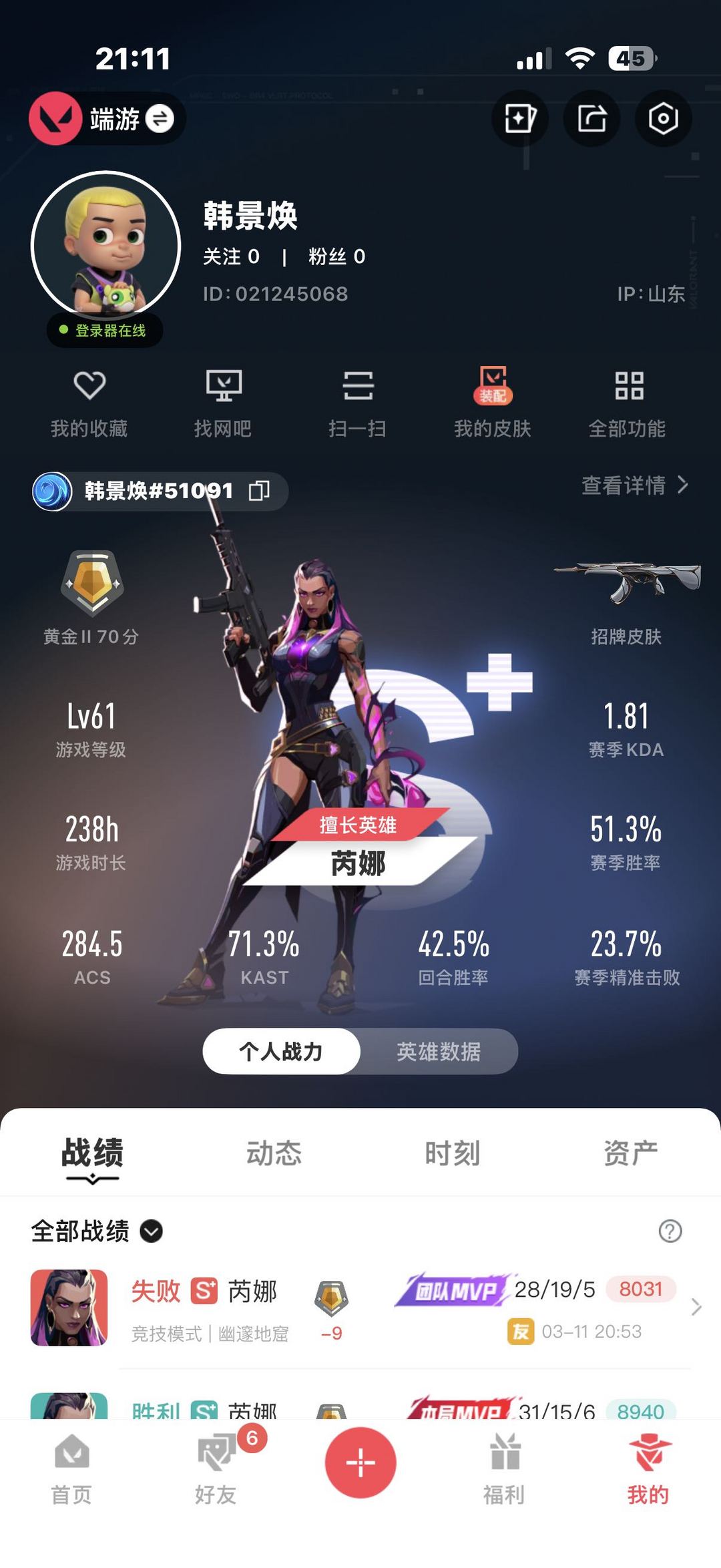
Task: Open the help question mark icon
Action: [x=670, y=1231]
